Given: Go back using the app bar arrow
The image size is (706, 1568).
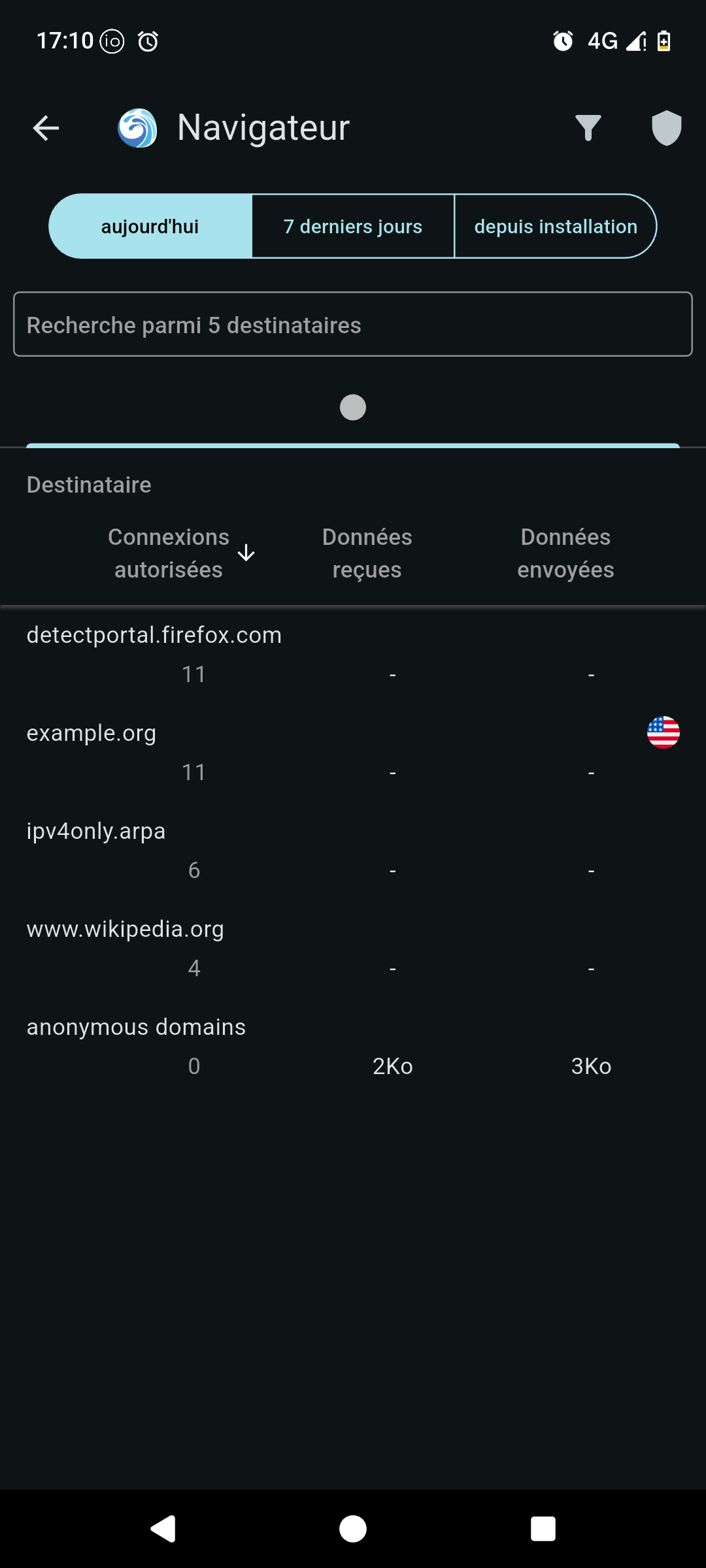Looking at the screenshot, I should [x=46, y=128].
